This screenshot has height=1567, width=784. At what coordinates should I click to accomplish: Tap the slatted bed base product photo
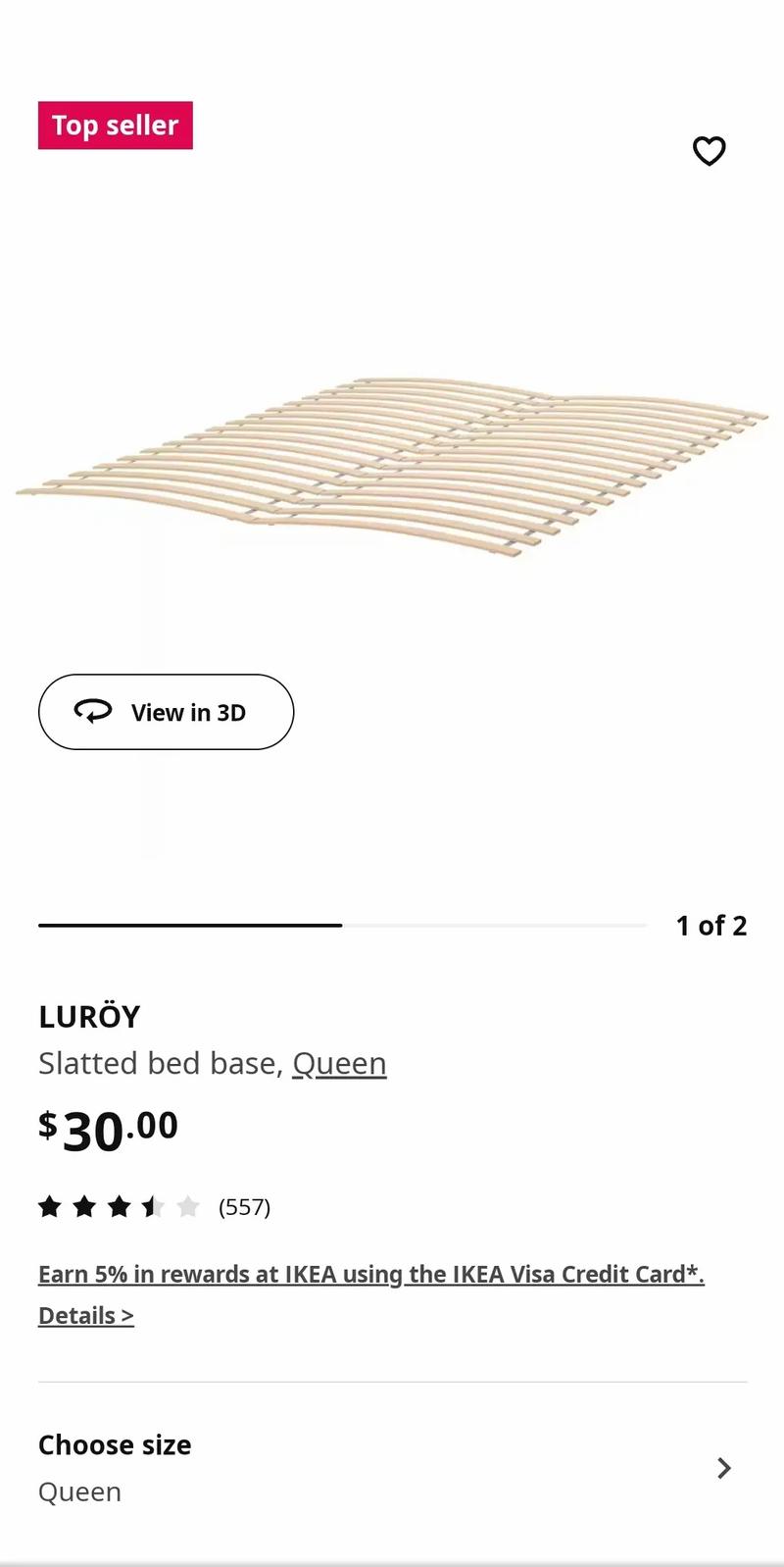coord(392,461)
